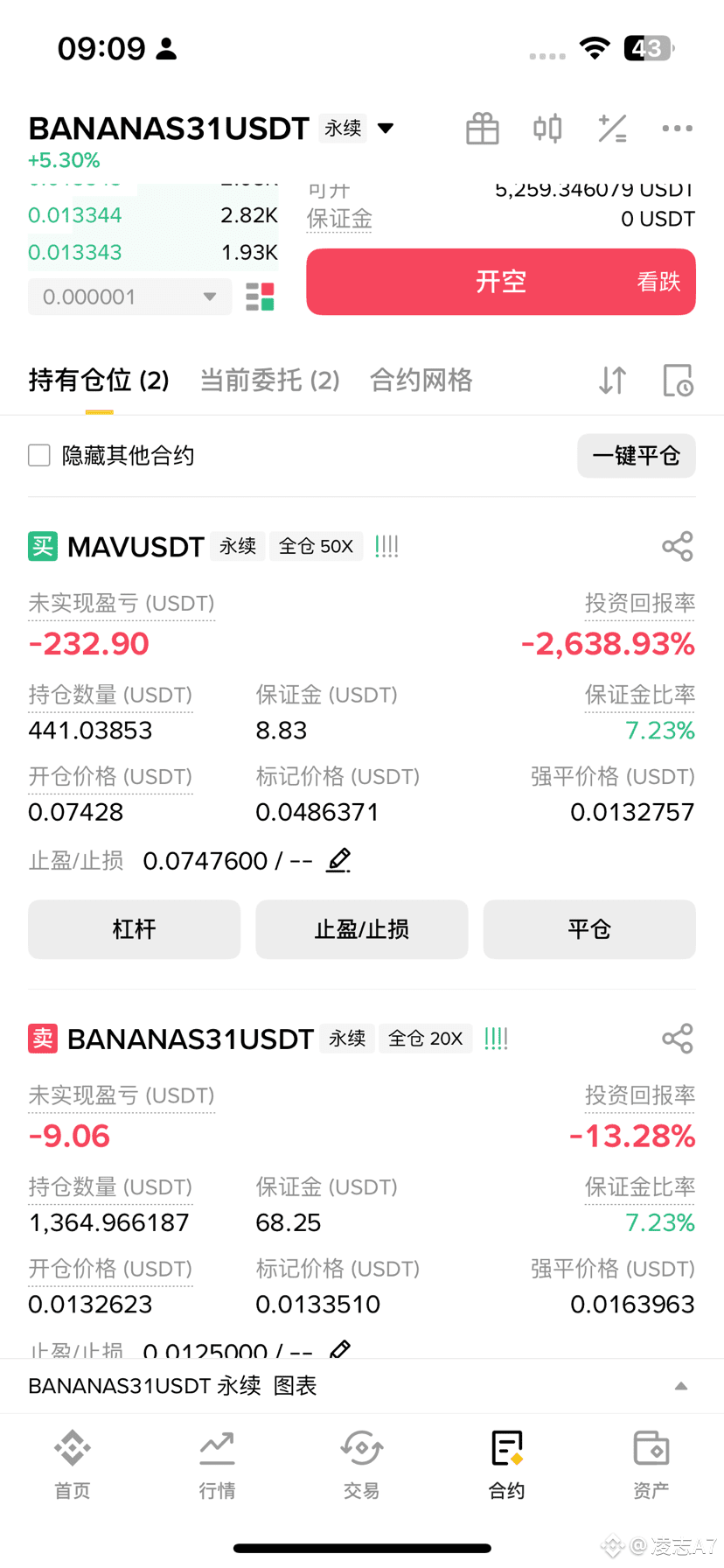Go to the 资产 tab in the bottom bar
The width and height of the screenshot is (724, 1568).
(x=651, y=1464)
